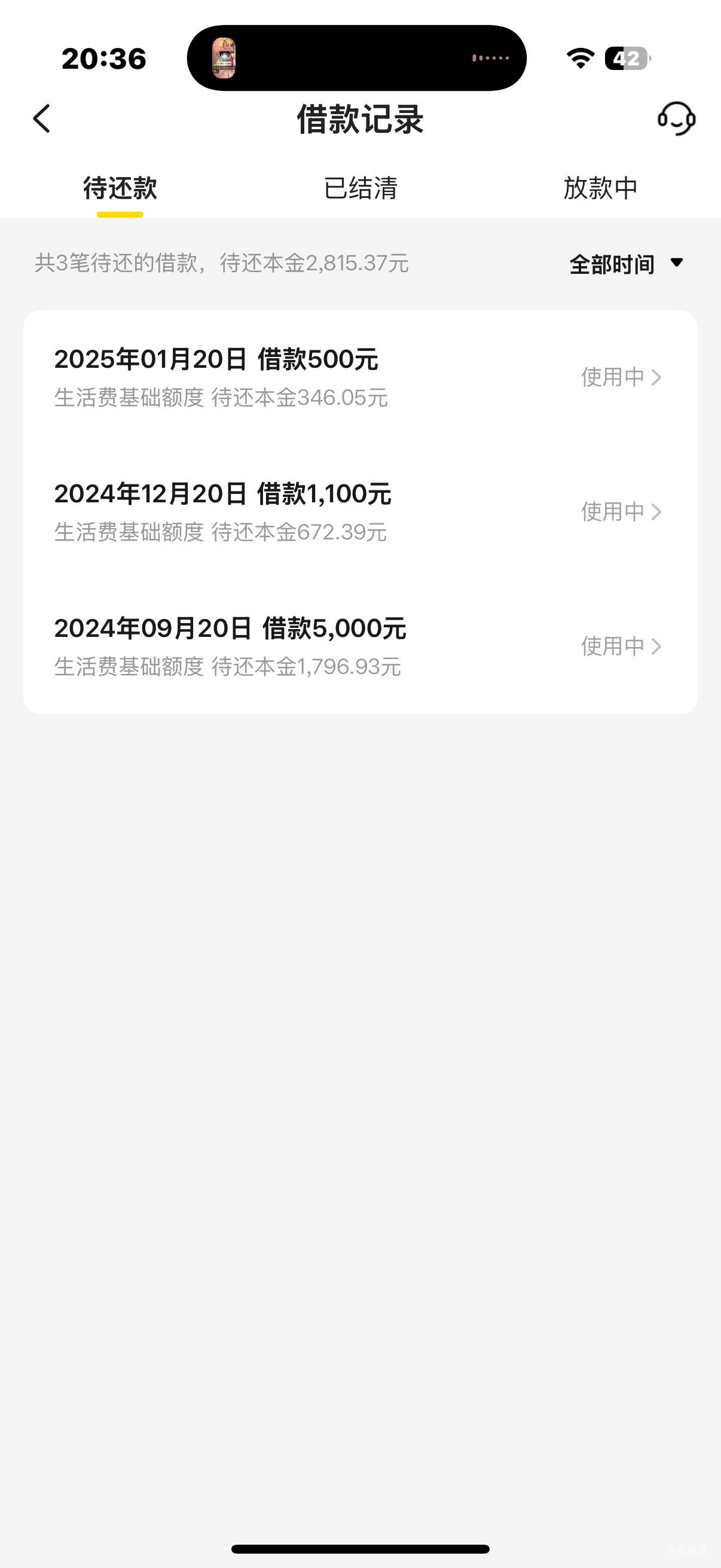Open the 2024年12月20日 1,100元 loan record

[360, 512]
